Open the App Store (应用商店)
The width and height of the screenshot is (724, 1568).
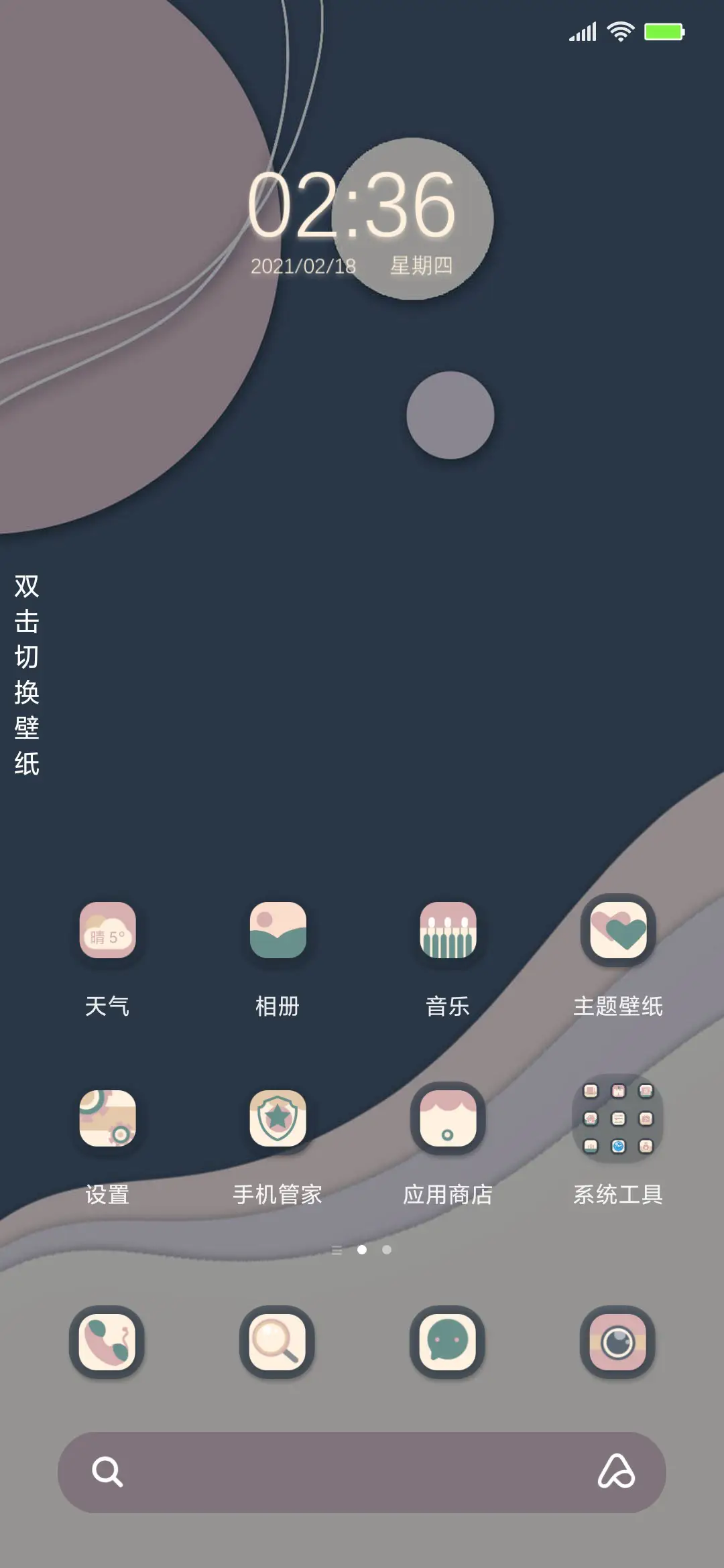coord(448,1120)
